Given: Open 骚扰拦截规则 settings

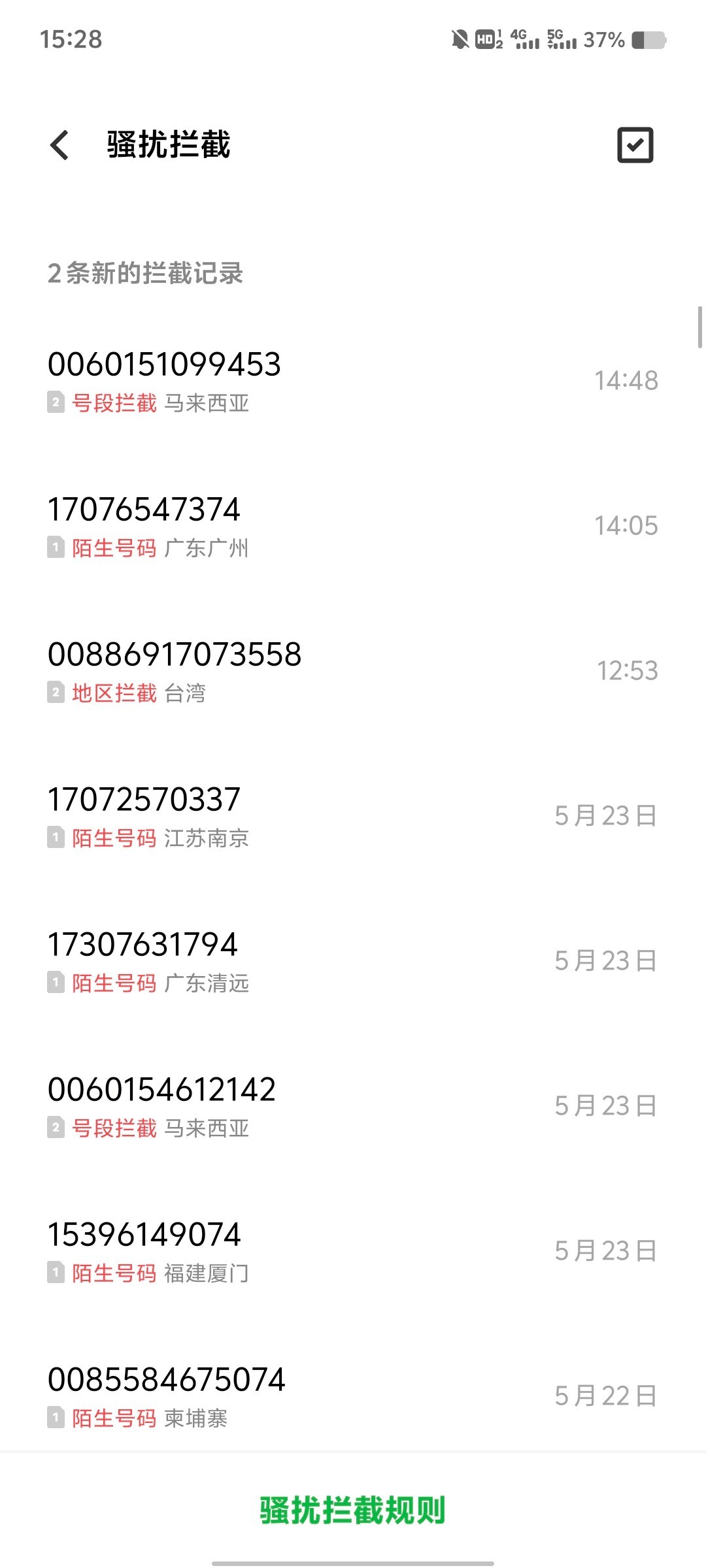Looking at the screenshot, I should (352, 1510).
